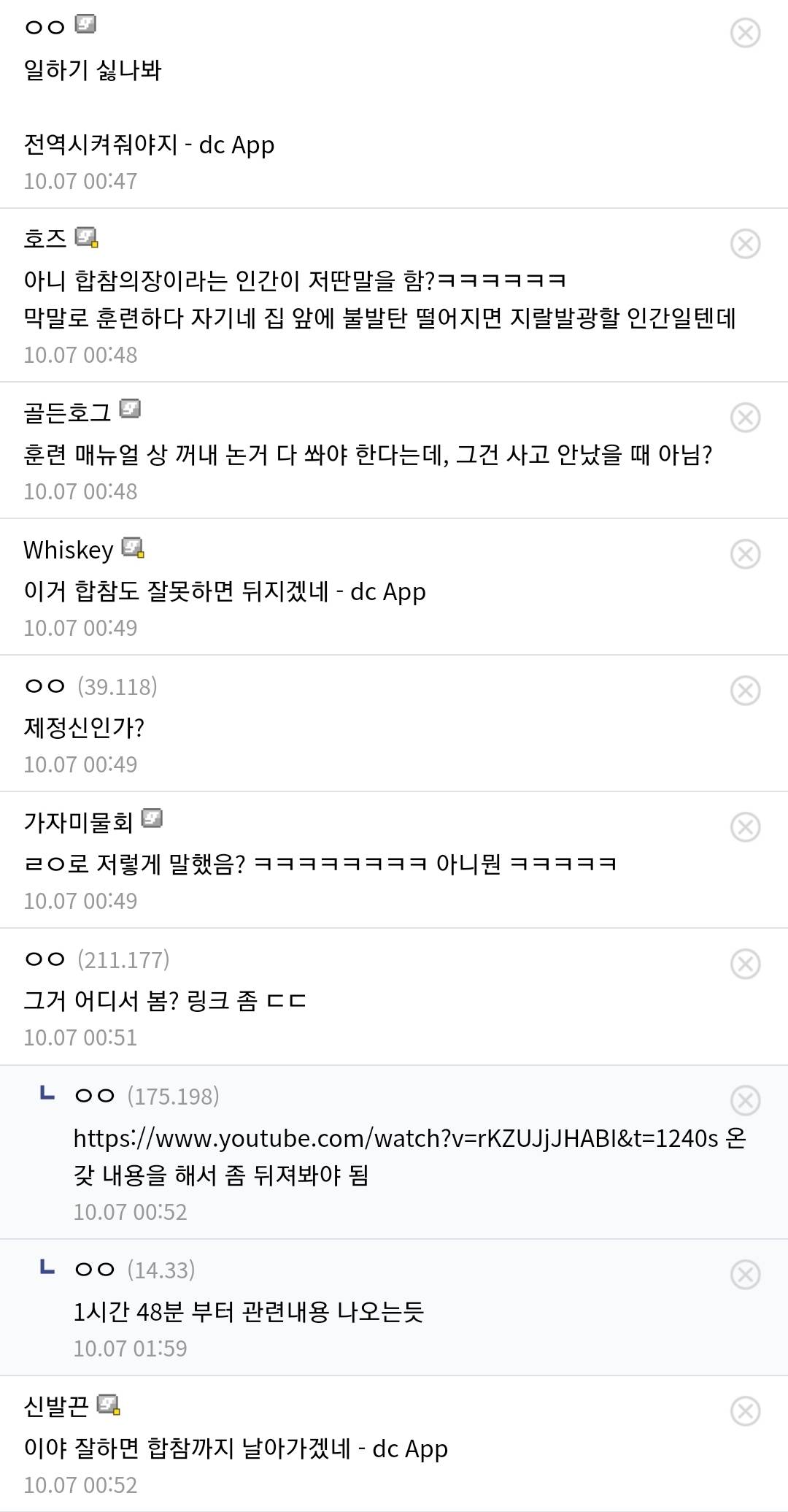Remove the reply containing the YouTube link

(745, 1100)
